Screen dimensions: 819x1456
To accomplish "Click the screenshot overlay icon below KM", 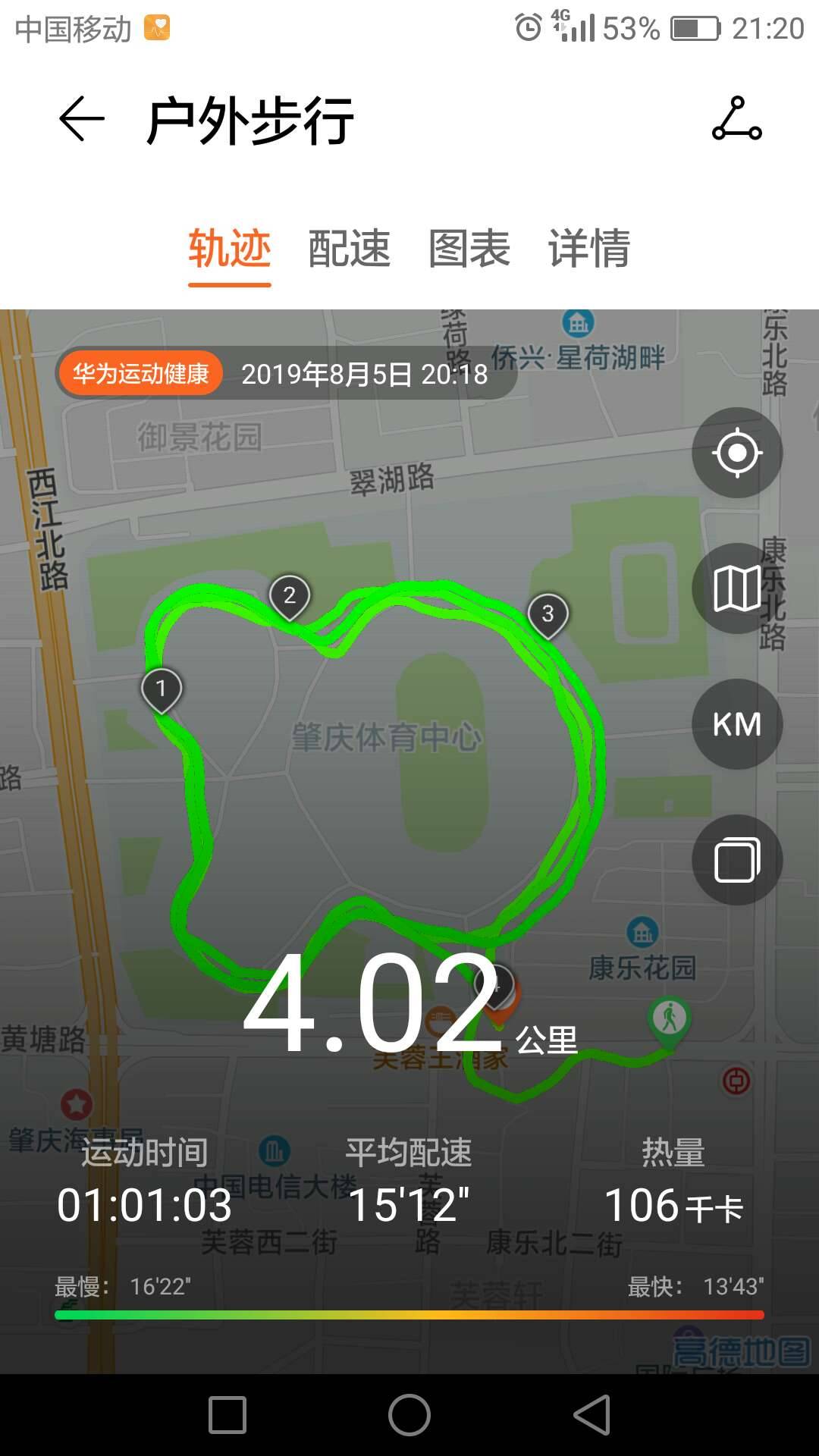I will [736, 859].
